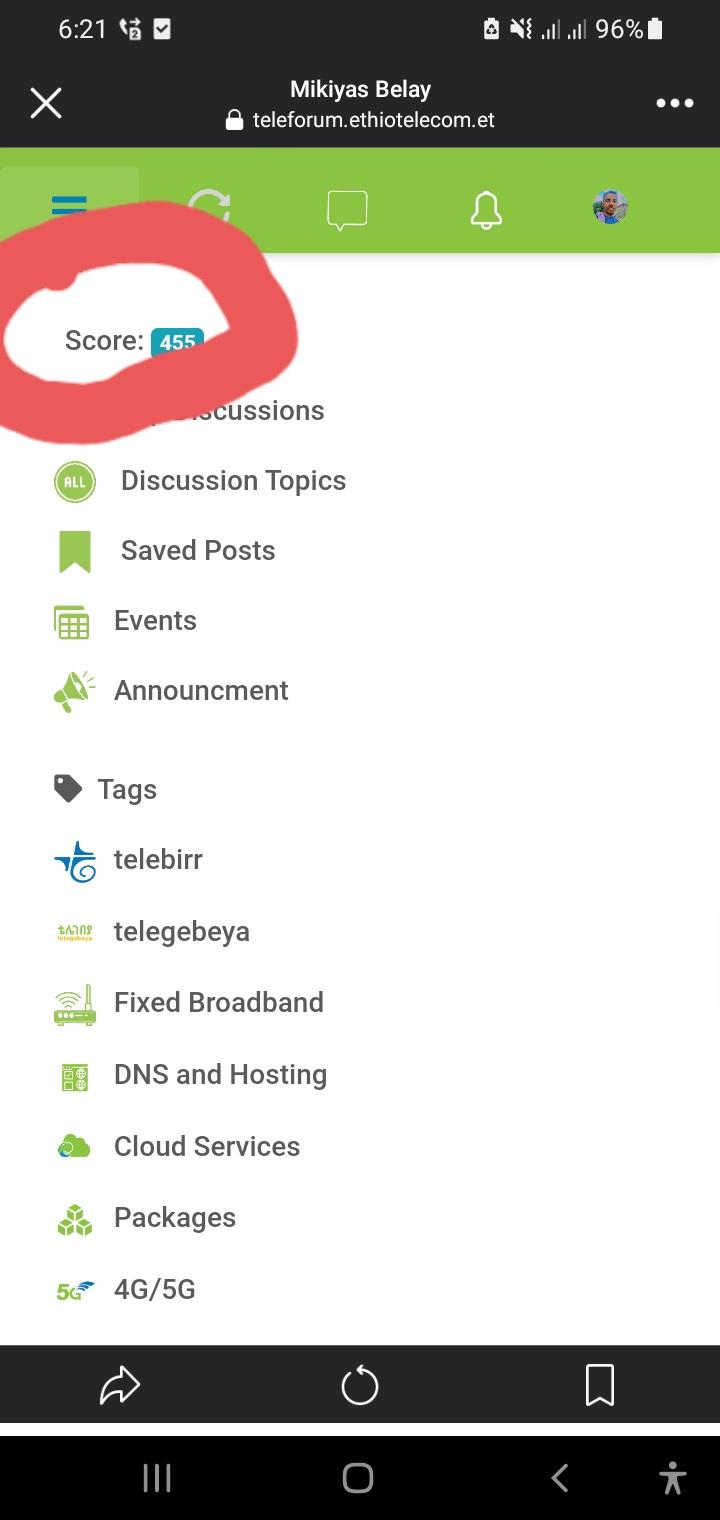Select the 4G/5G tag
The width and height of the screenshot is (720, 1520).
coord(125,1290)
